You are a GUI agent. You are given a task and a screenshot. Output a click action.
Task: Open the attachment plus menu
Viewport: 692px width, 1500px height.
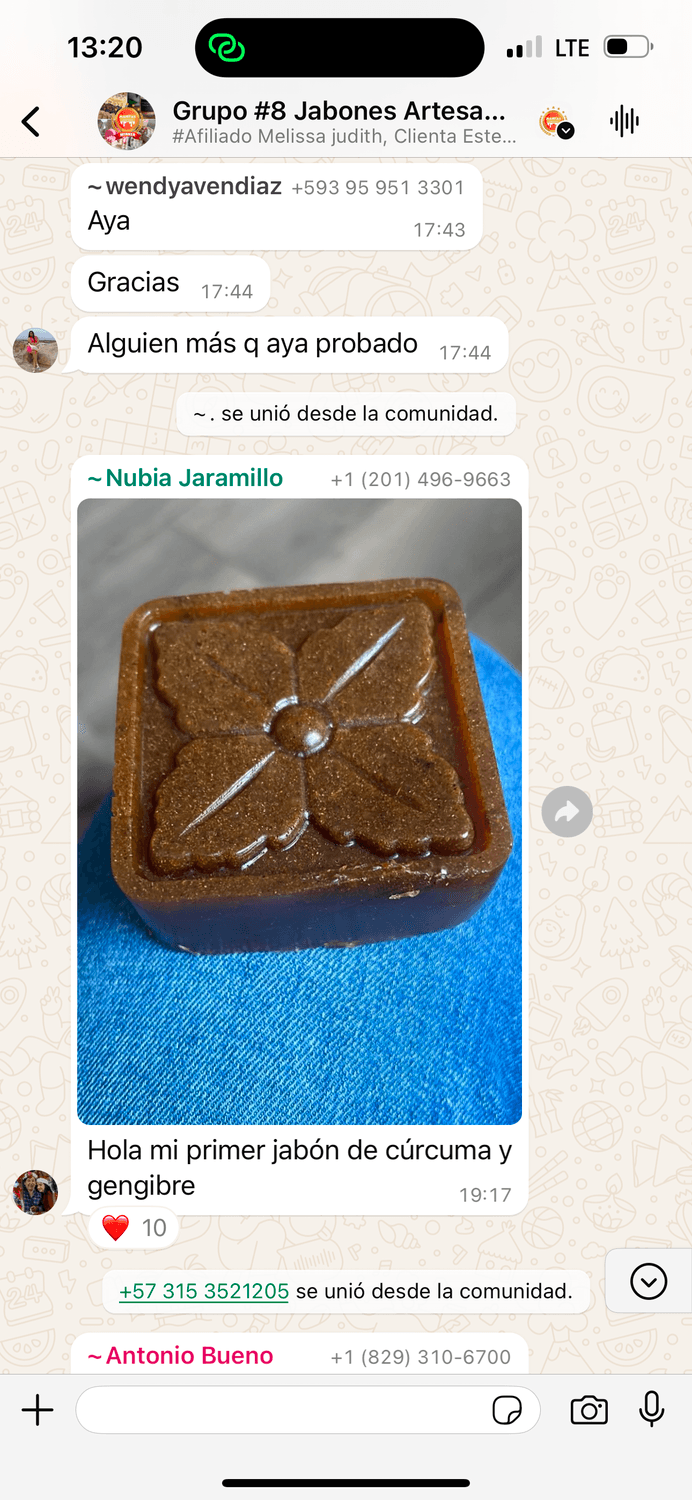tap(37, 1410)
